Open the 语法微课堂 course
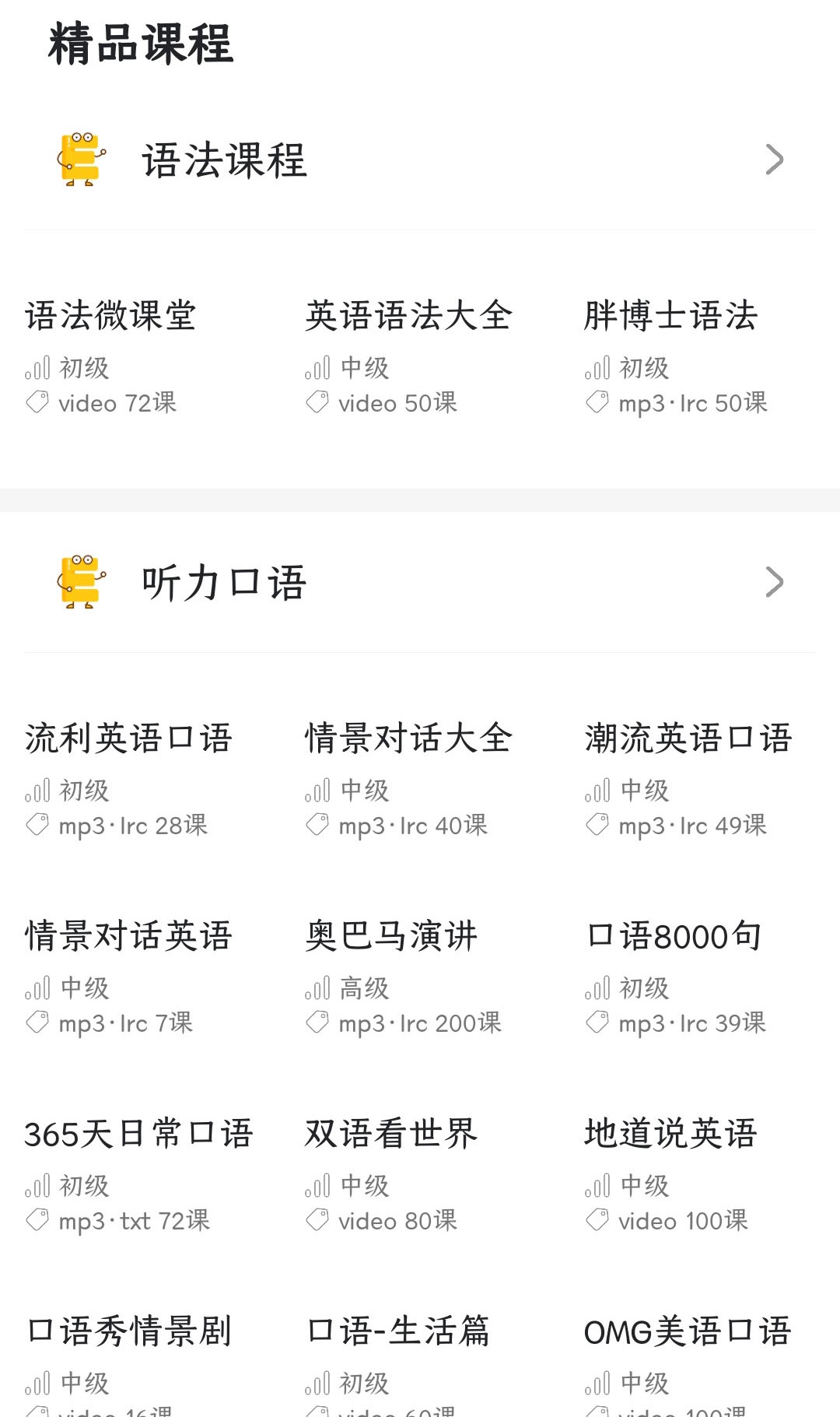This screenshot has height=1417, width=840. coord(110,316)
